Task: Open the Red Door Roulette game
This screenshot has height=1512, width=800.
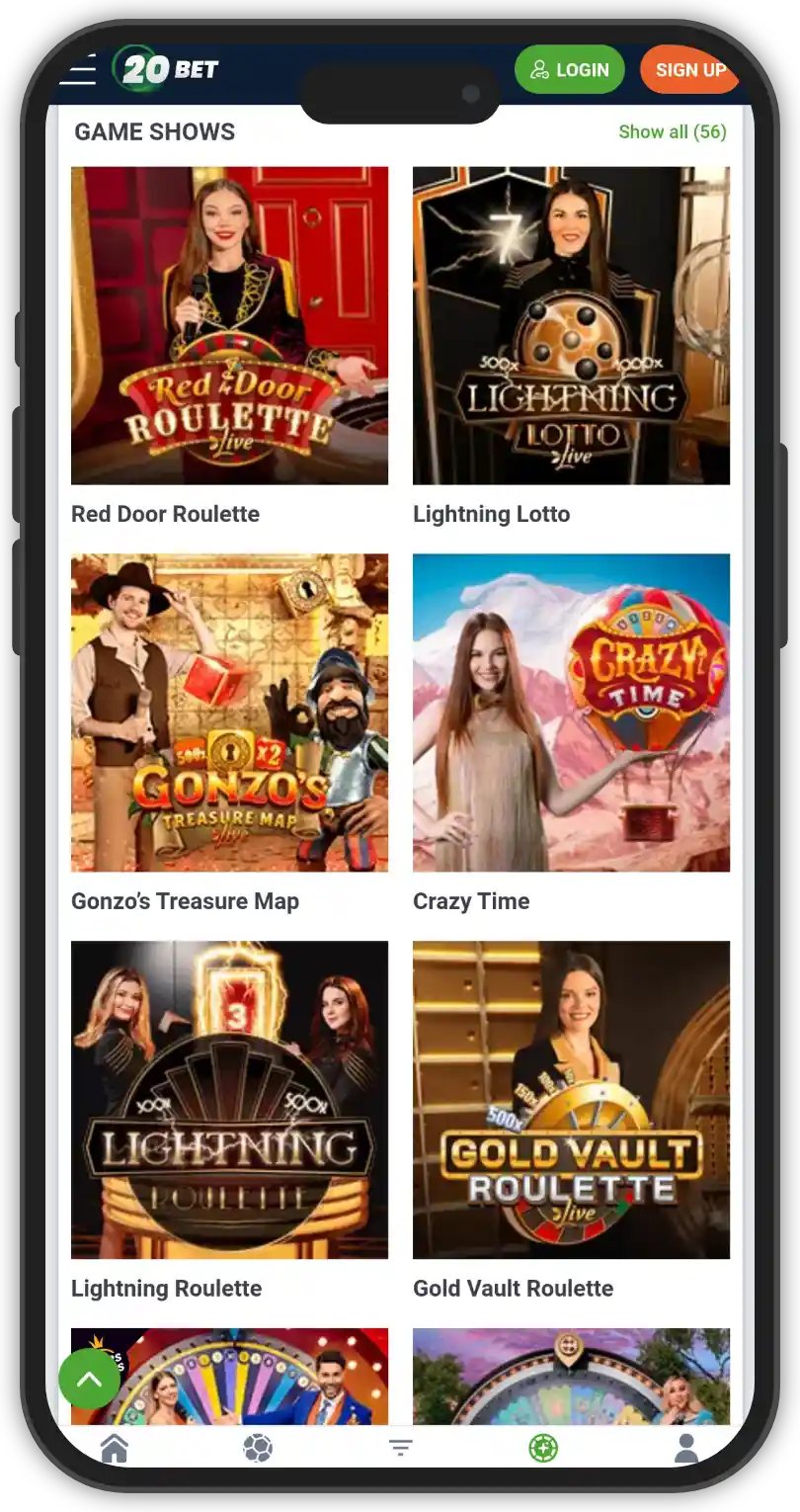Action: coord(229,325)
